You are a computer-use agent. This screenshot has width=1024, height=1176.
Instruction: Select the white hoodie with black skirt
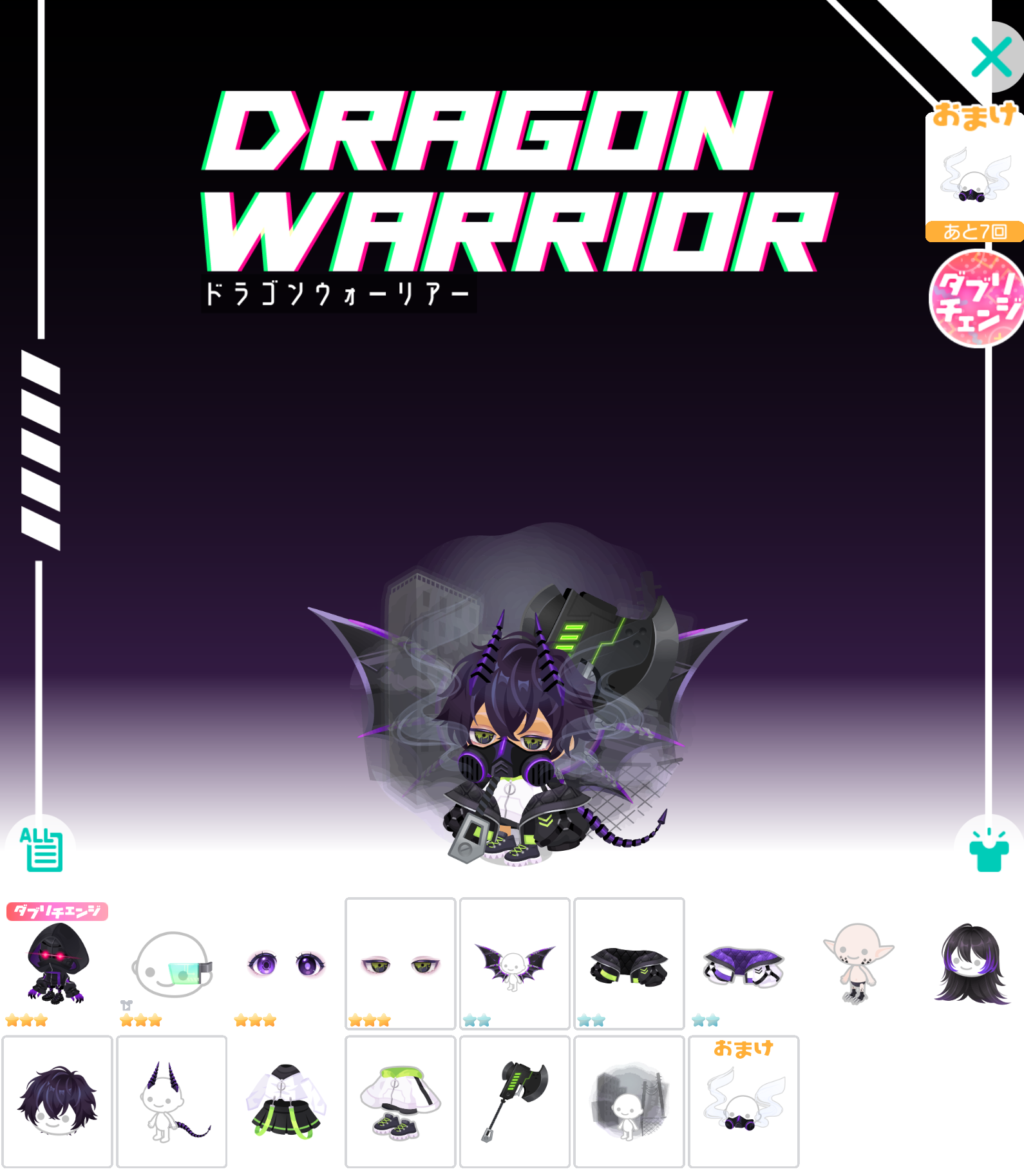click(286, 1102)
